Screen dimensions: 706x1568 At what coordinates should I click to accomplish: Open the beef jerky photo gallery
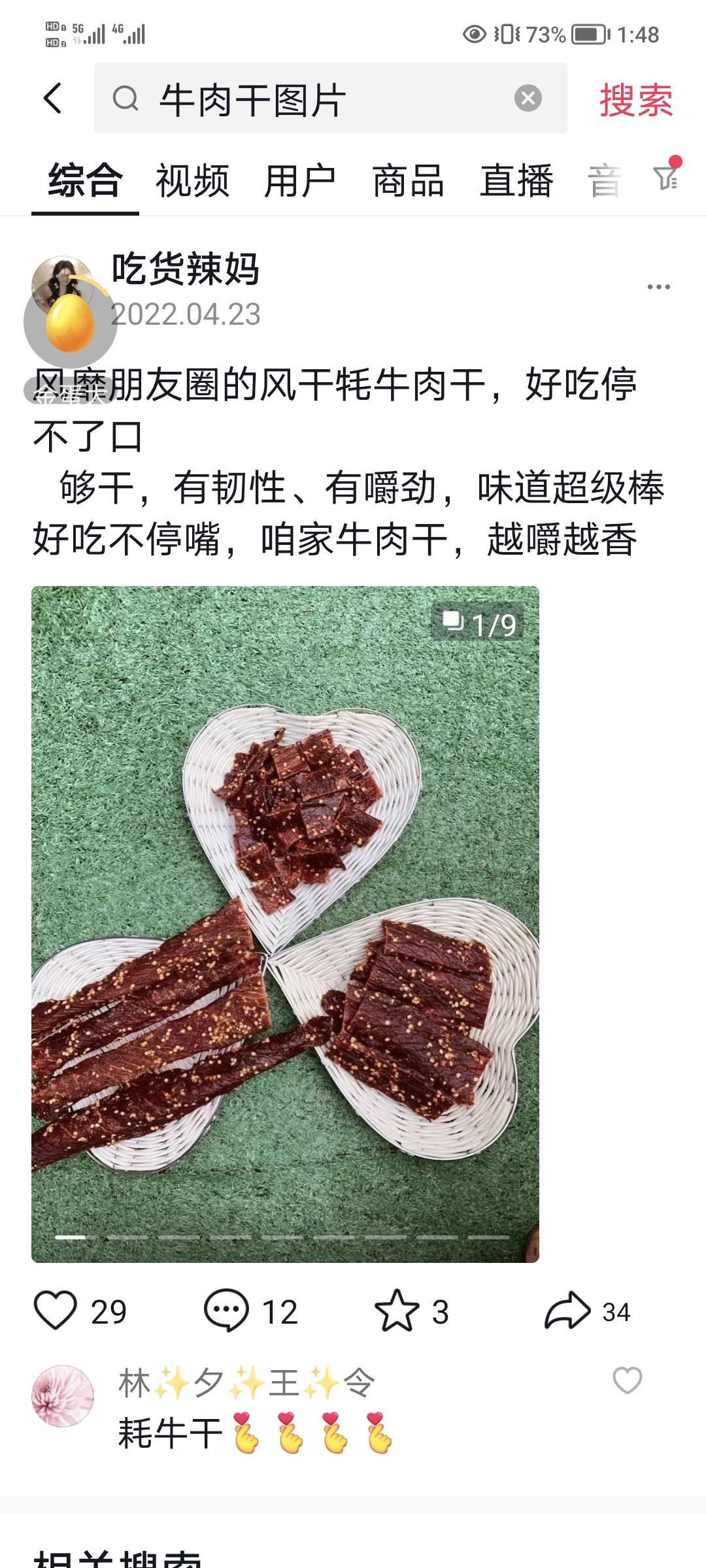click(285, 924)
